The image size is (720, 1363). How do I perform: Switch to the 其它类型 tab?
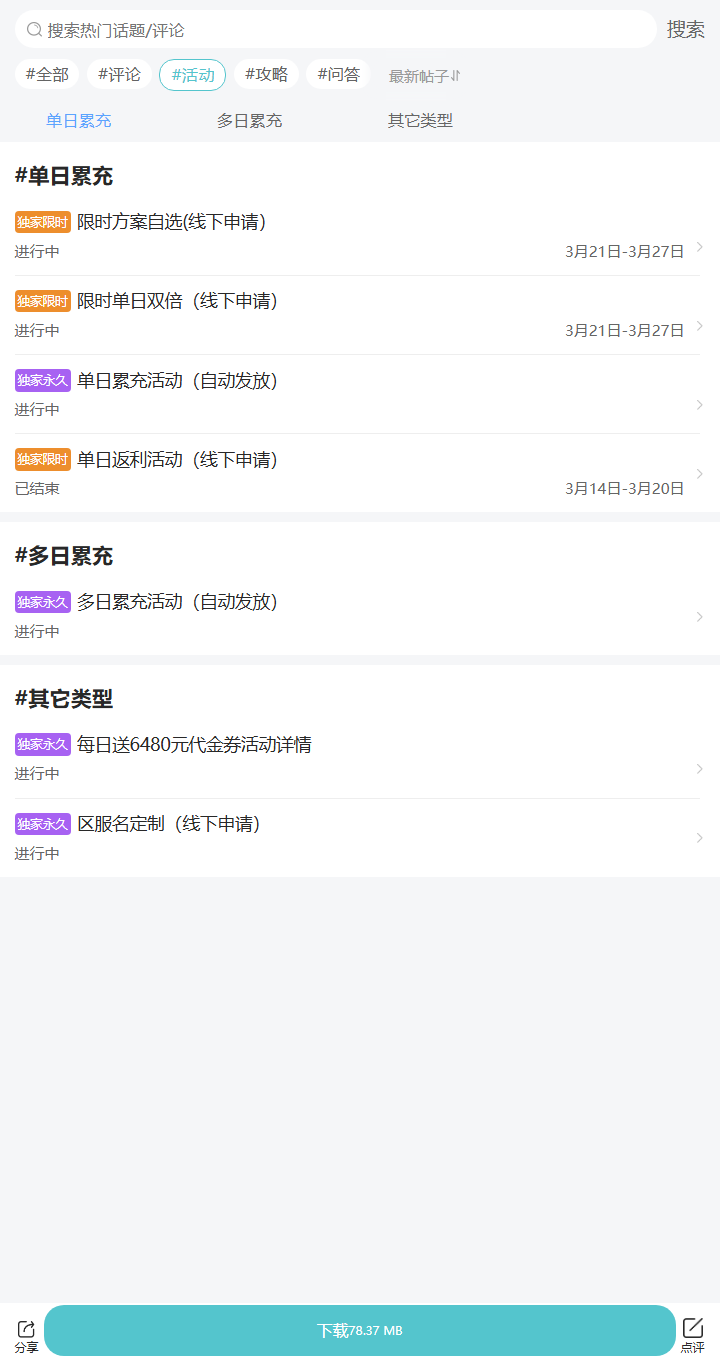pos(420,120)
